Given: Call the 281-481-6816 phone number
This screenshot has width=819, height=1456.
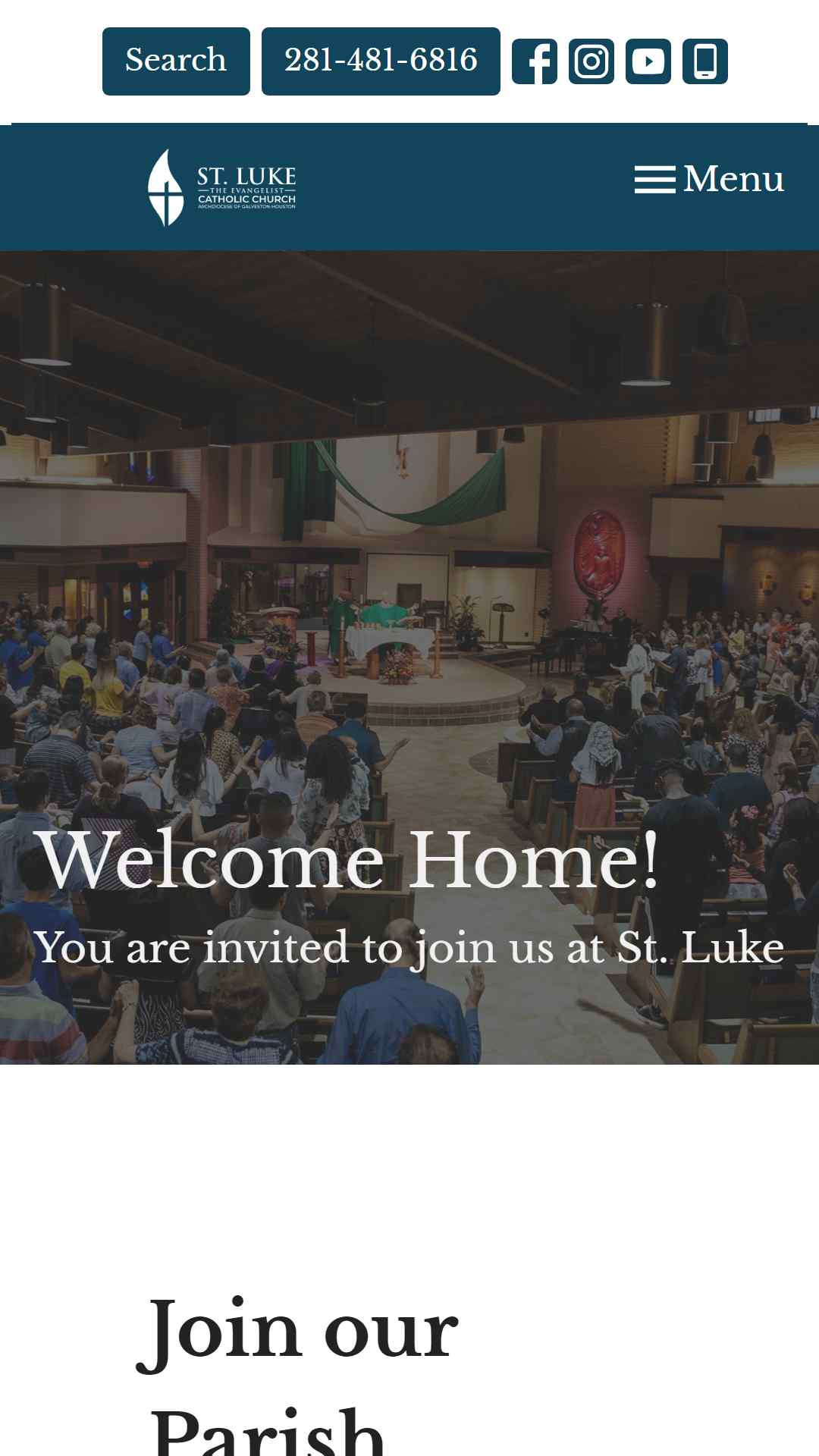Looking at the screenshot, I should (x=381, y=61).
